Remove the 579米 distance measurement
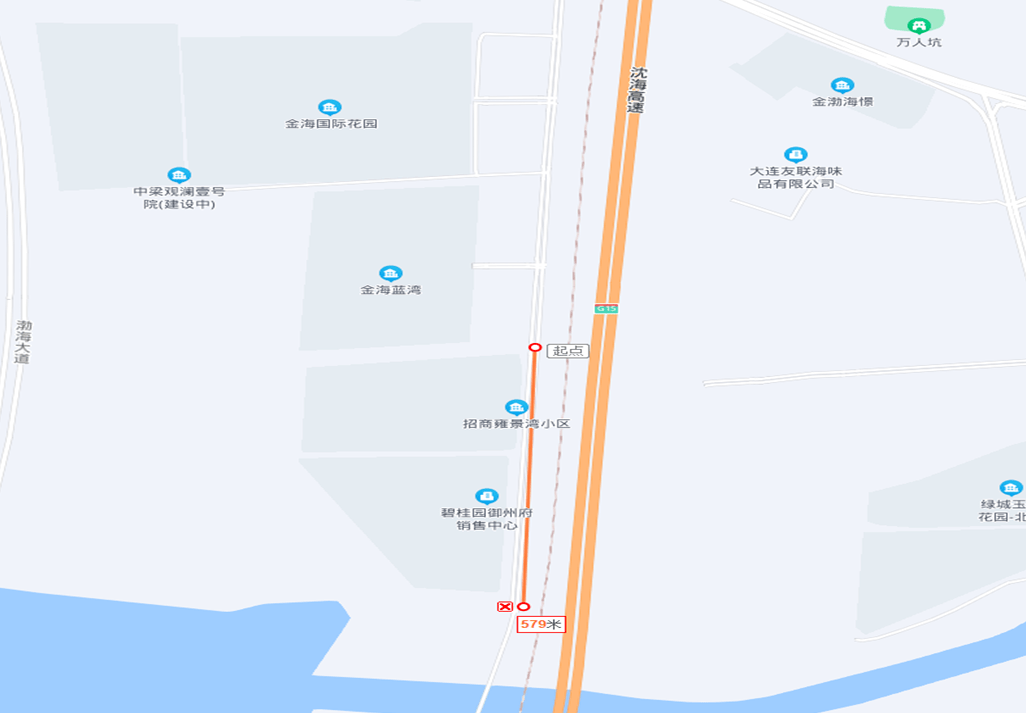Viewport: 1026px width, 713px height. click(505, 607)
